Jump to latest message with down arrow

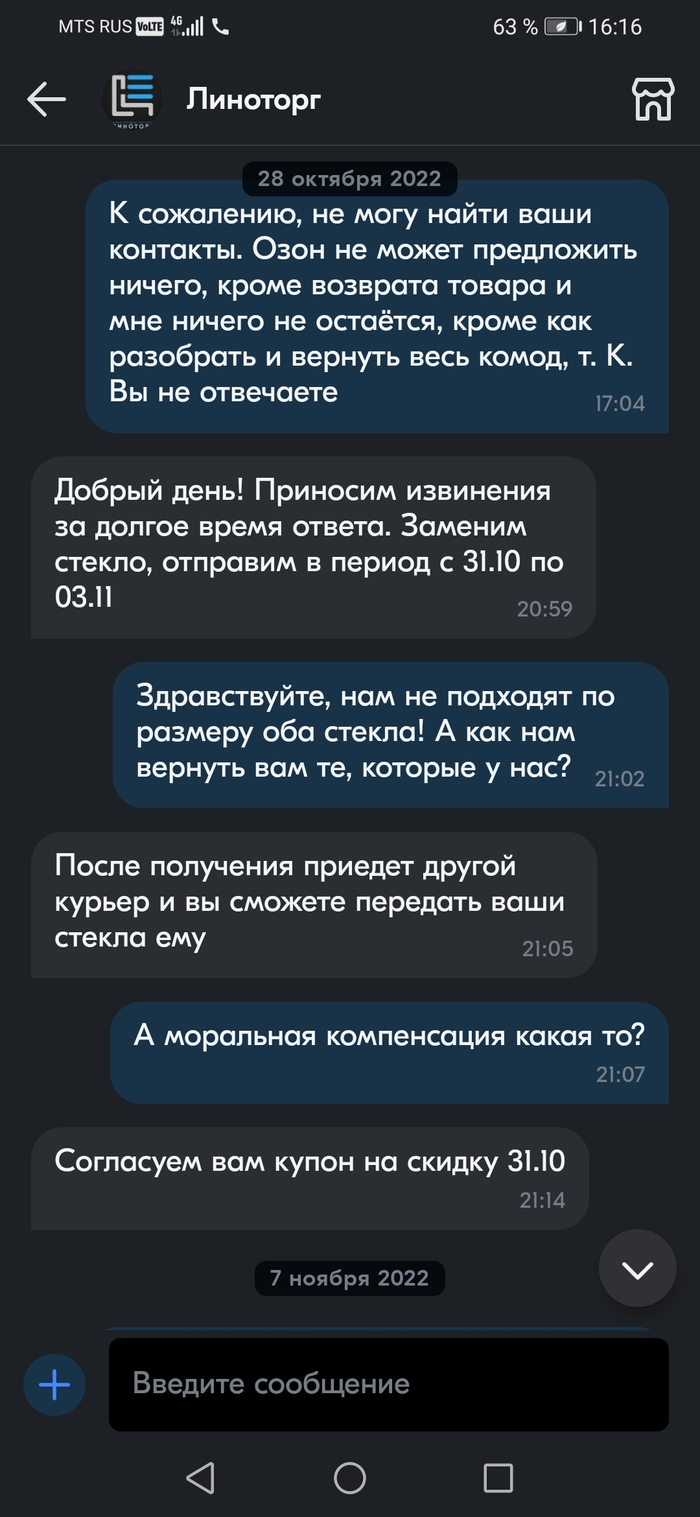click(637, 1268)
